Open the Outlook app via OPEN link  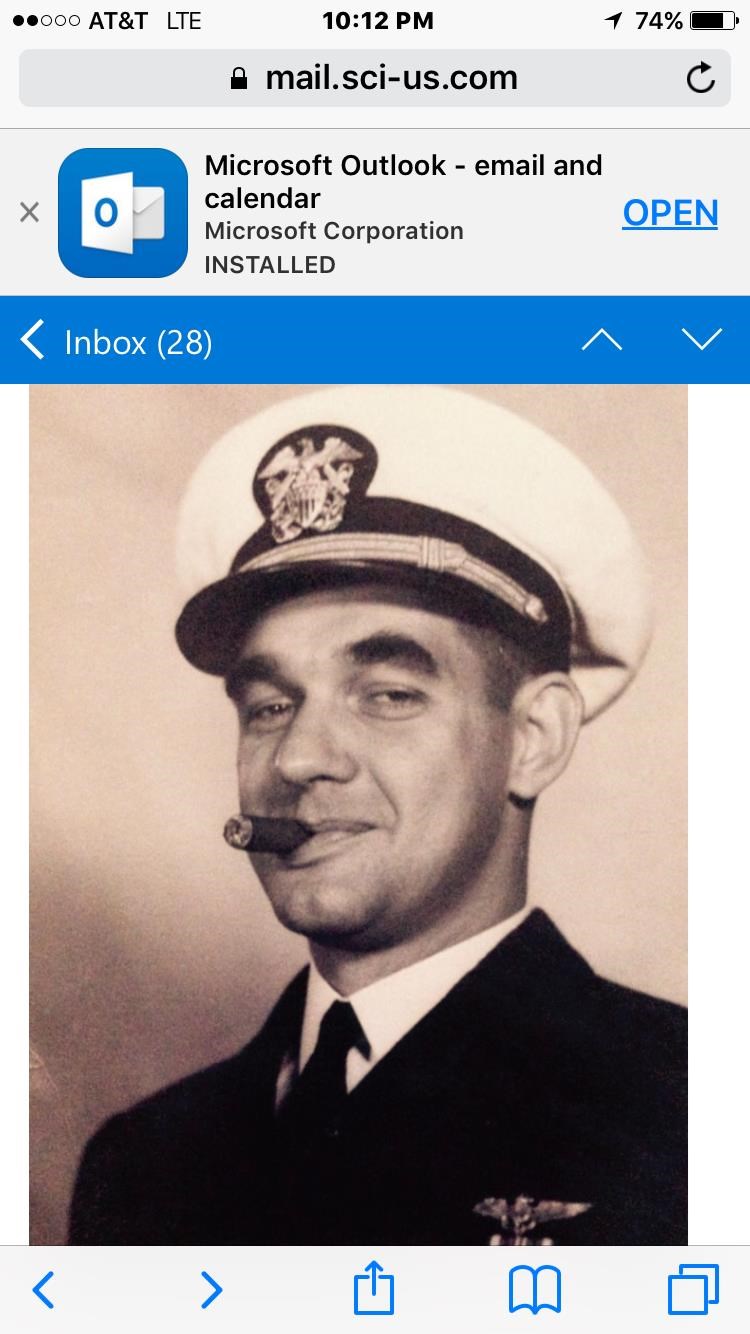coord(670,212)
